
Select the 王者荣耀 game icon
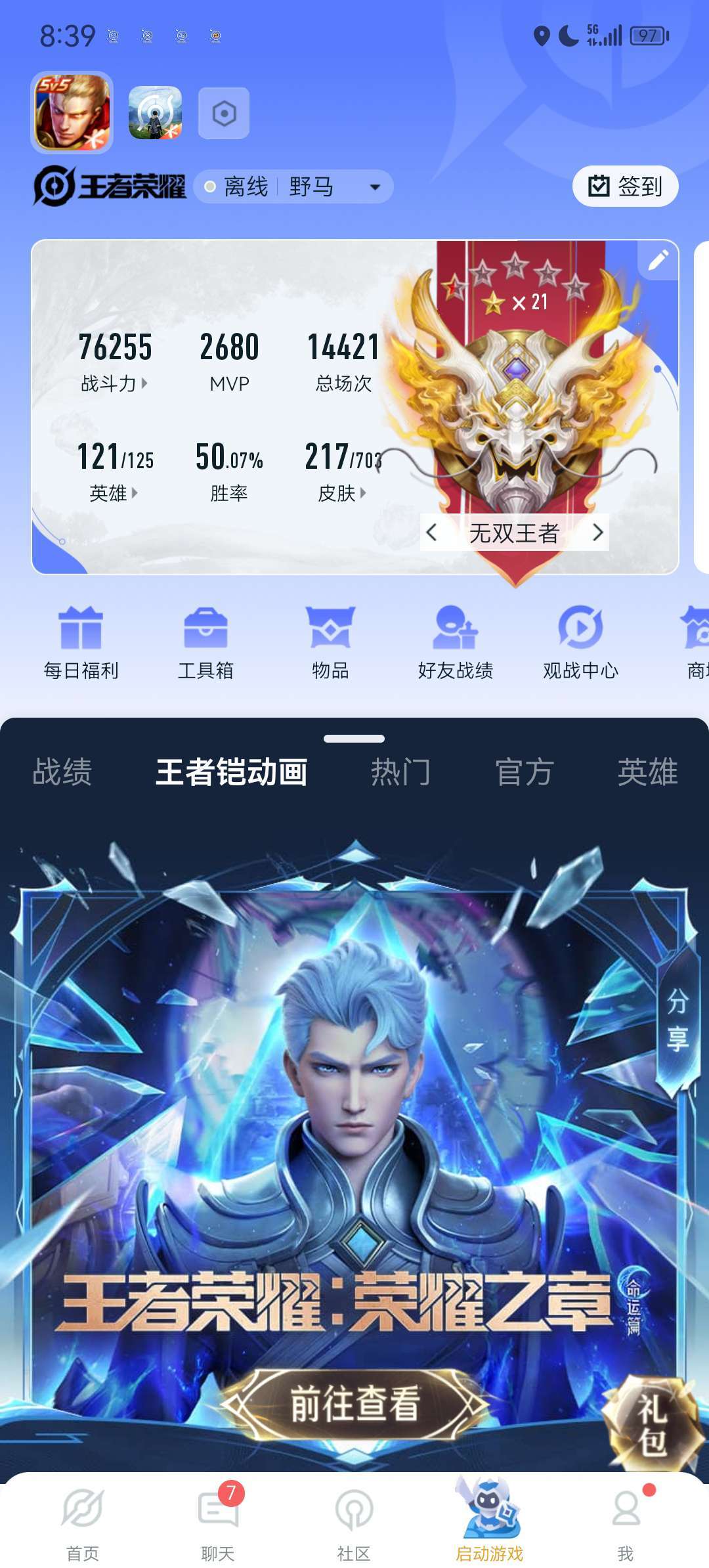[72, 112]
